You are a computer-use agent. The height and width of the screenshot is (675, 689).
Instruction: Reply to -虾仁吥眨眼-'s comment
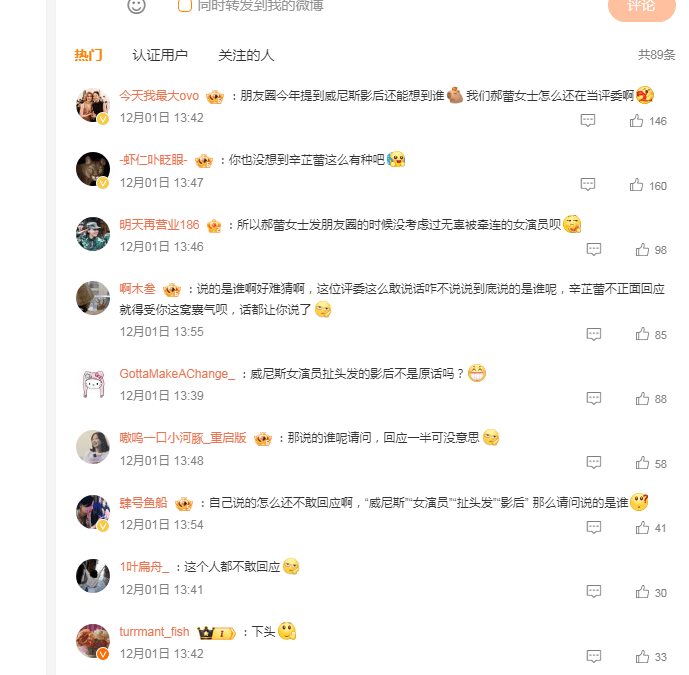tap(588, 185)
